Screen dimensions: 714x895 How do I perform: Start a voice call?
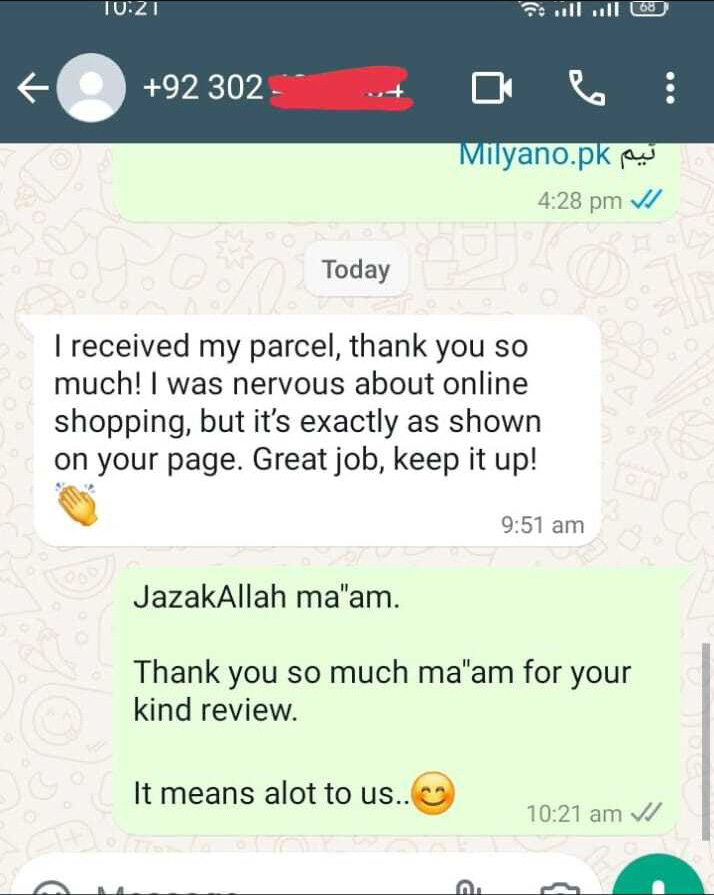point(587,89)
